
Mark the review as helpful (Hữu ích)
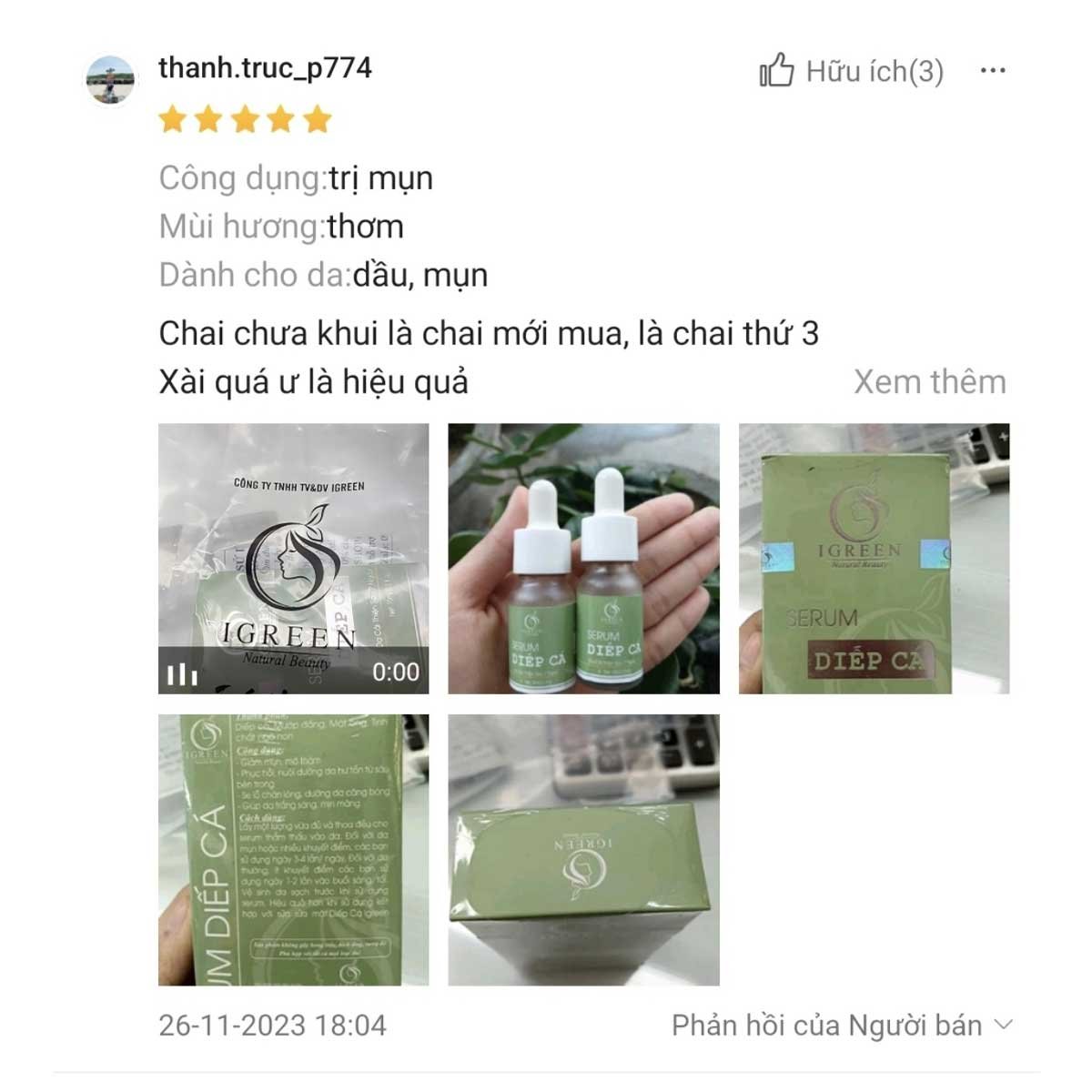(x=851, y=71)
